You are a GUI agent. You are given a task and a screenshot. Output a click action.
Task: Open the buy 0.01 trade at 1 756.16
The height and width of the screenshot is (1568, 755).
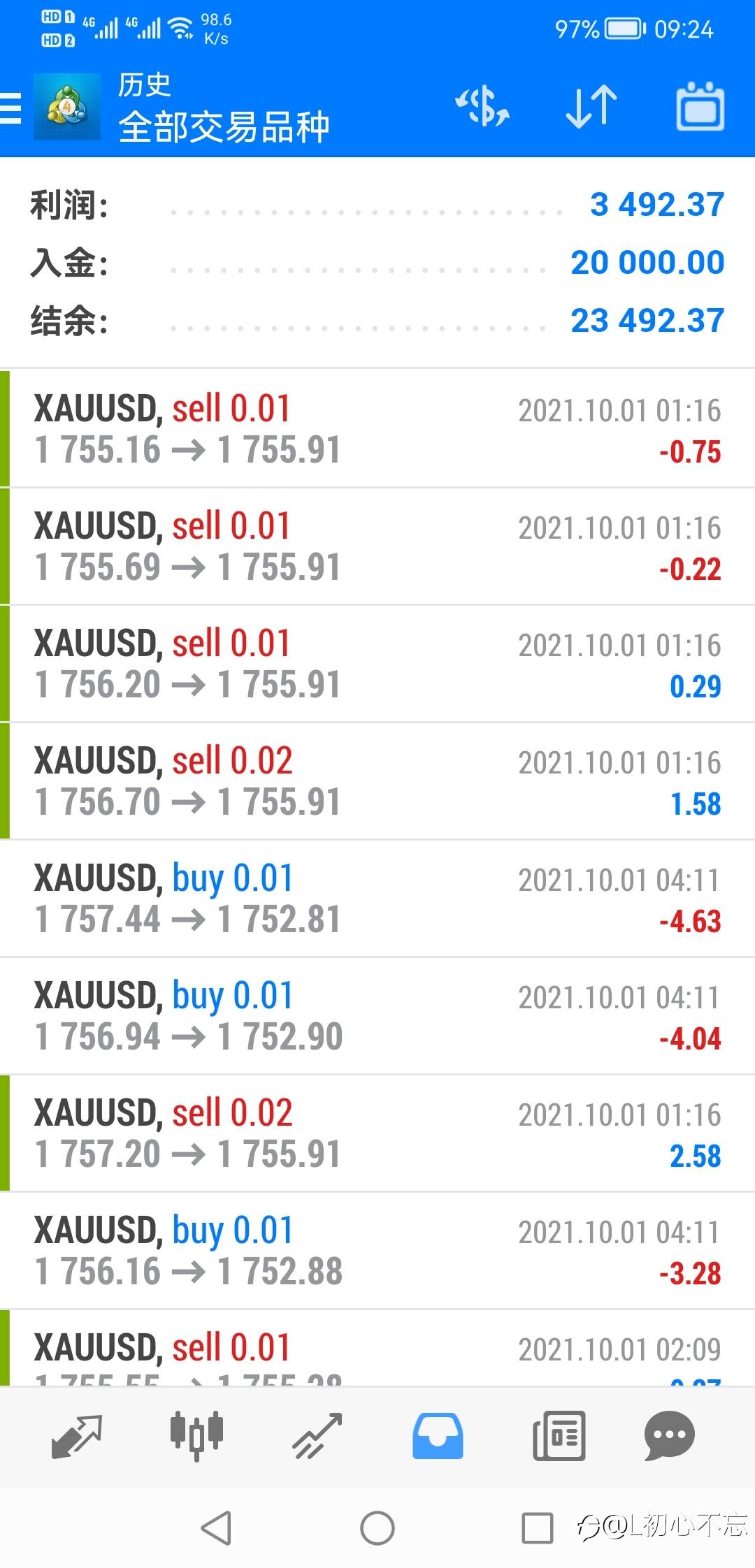377,1250
